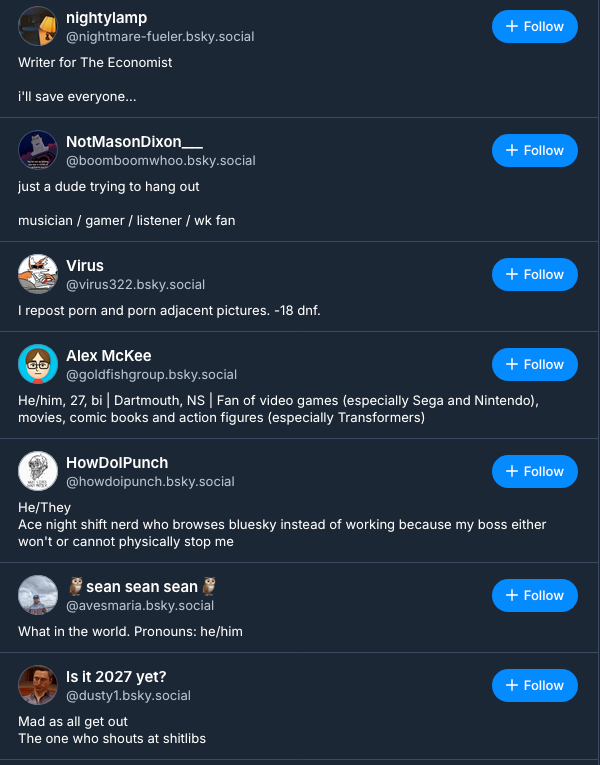This screenshot has height=765, width=600.
Task: Open HowDoIPunch's profile
Action: [x=117, y=463]
